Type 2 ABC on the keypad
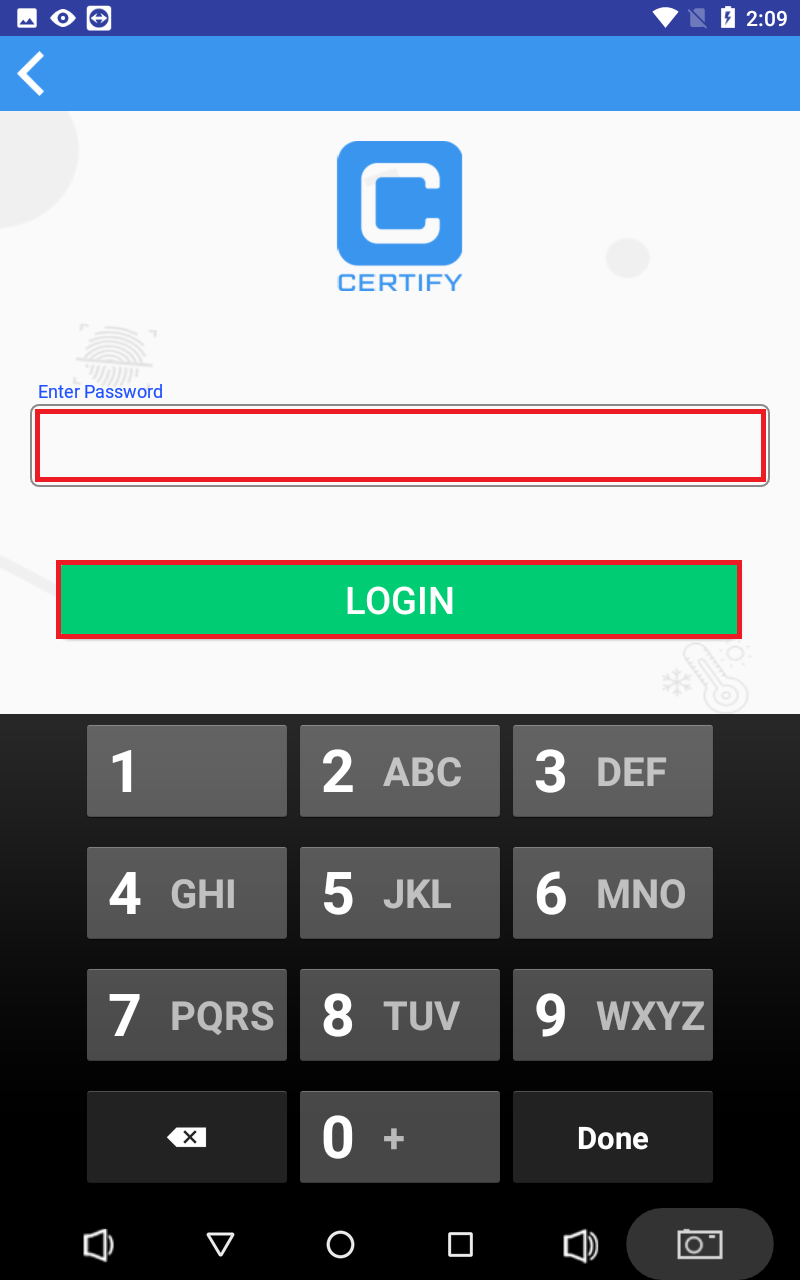800x1280 pixels. tap(400, 771)
